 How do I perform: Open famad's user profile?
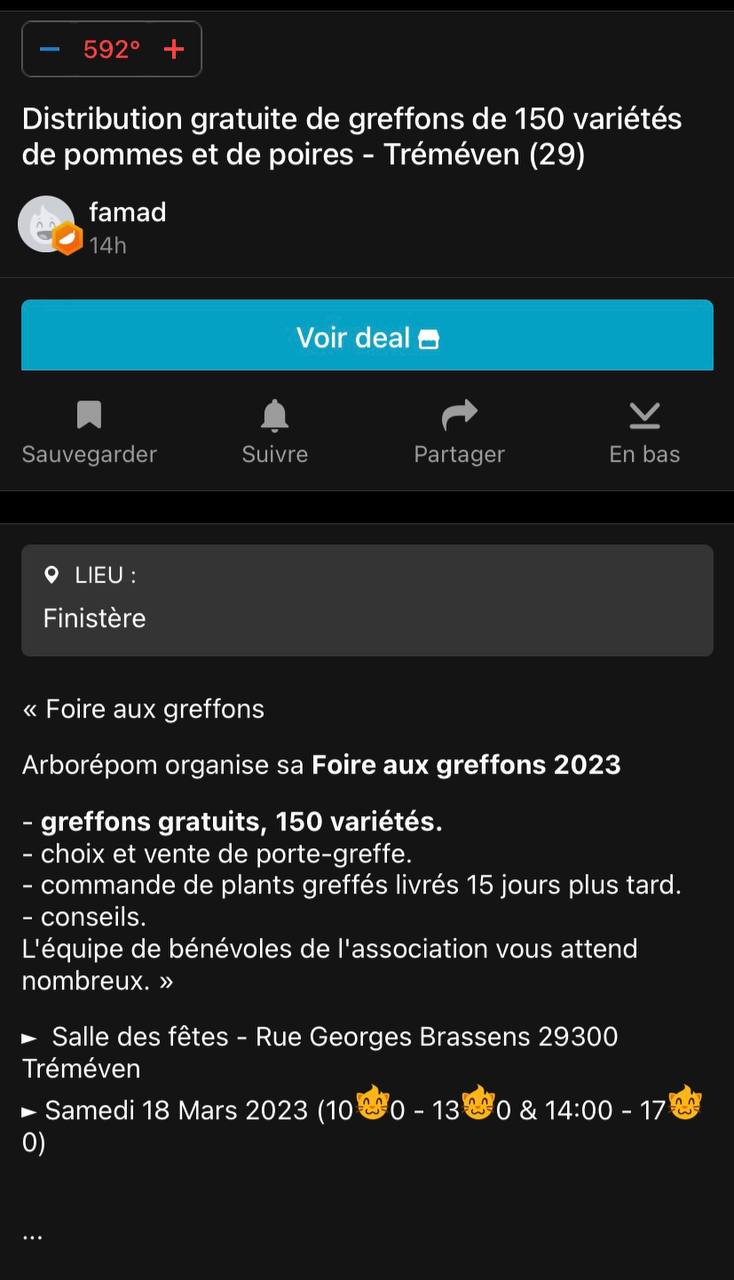[x=127, y=213]
